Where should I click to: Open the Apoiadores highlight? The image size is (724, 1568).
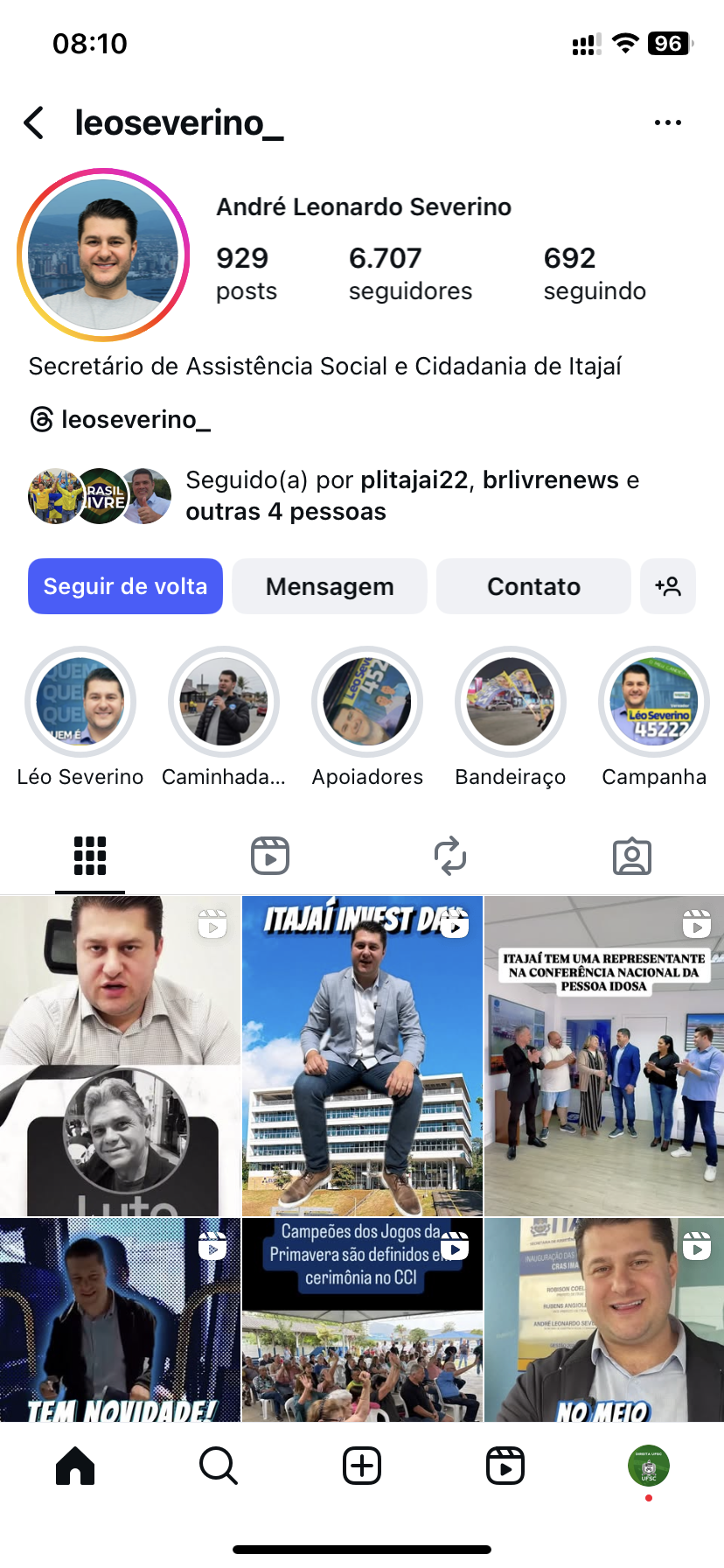tap(367, 702)
